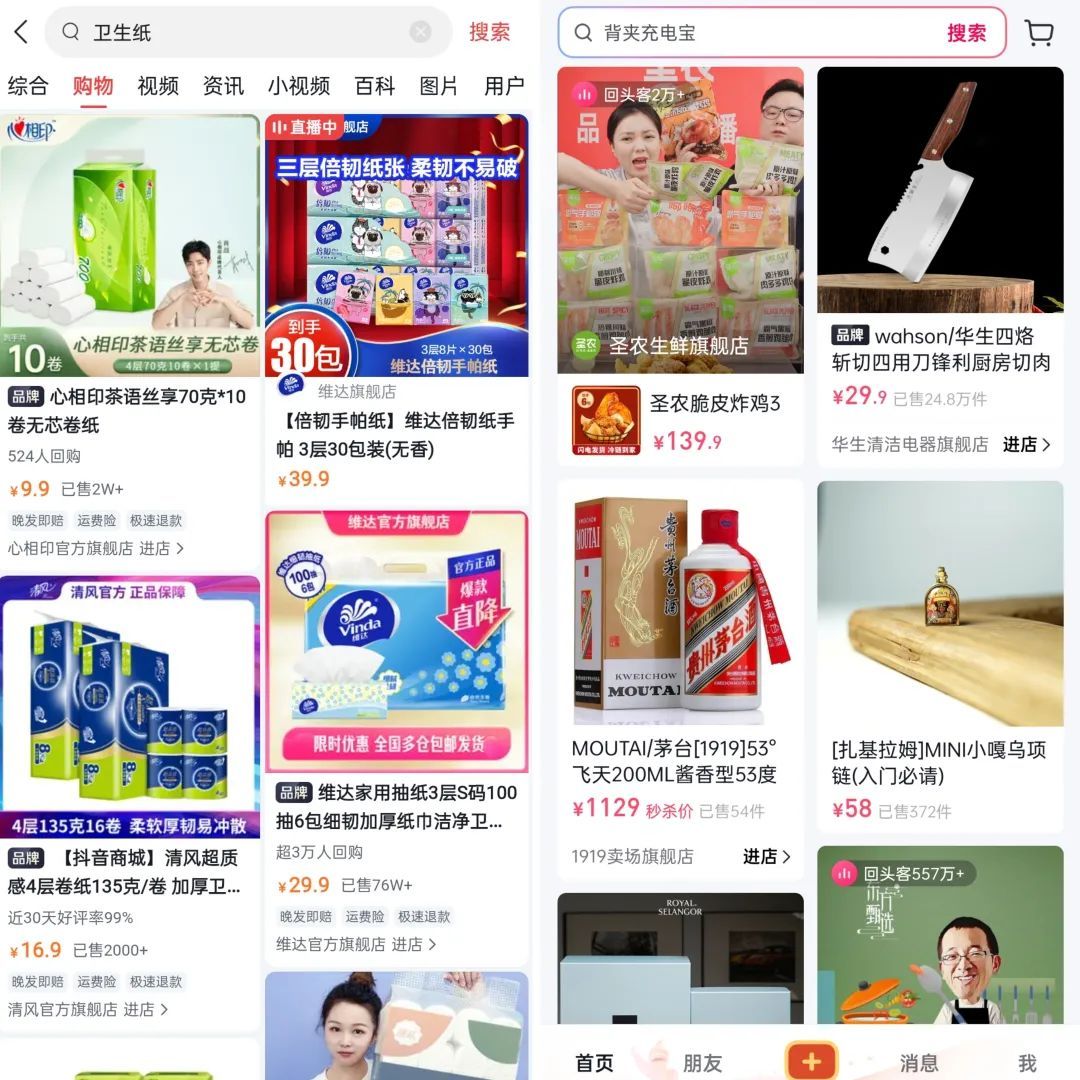Tap the 搜索 button next to 卫生纸

point(489,32)
